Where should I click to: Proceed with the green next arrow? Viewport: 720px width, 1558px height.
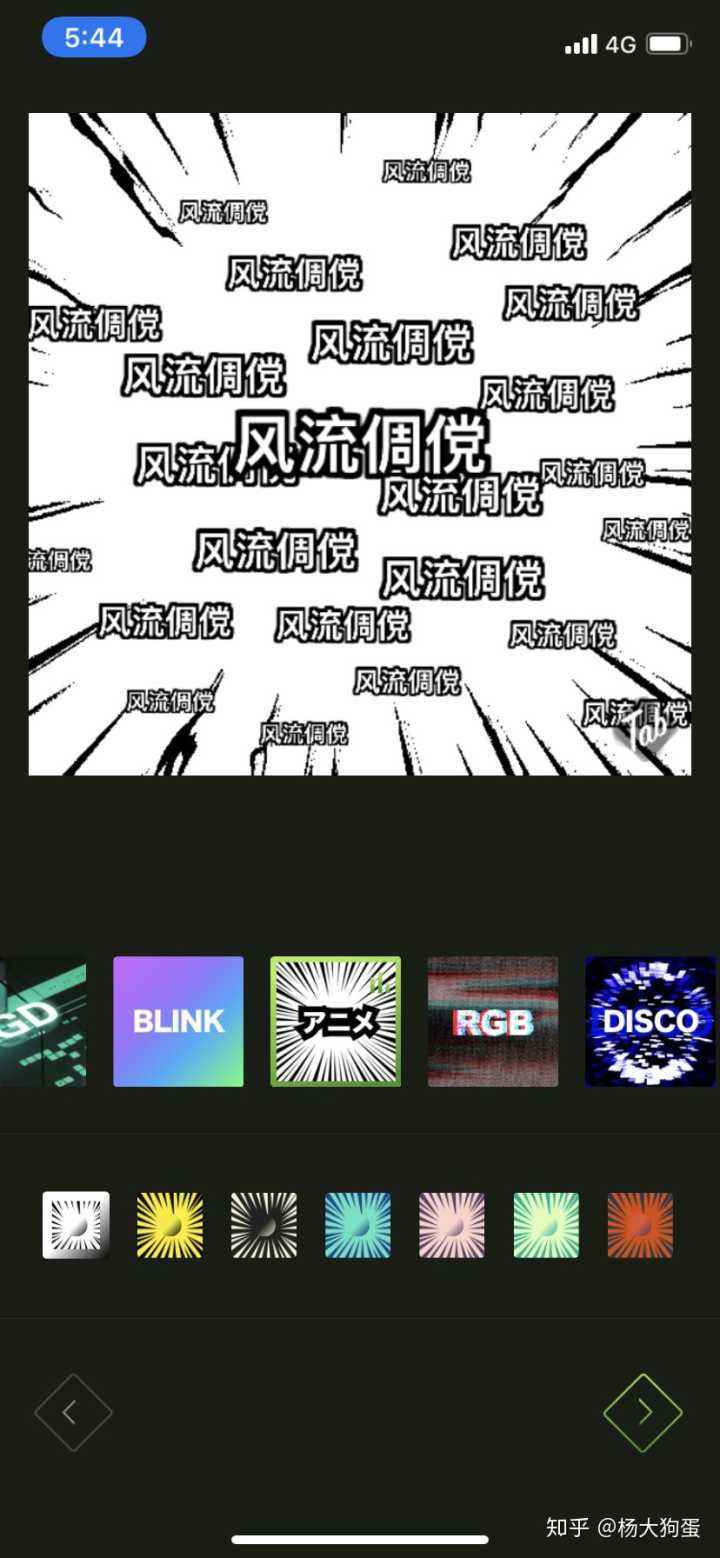(x=643, y=1412)
